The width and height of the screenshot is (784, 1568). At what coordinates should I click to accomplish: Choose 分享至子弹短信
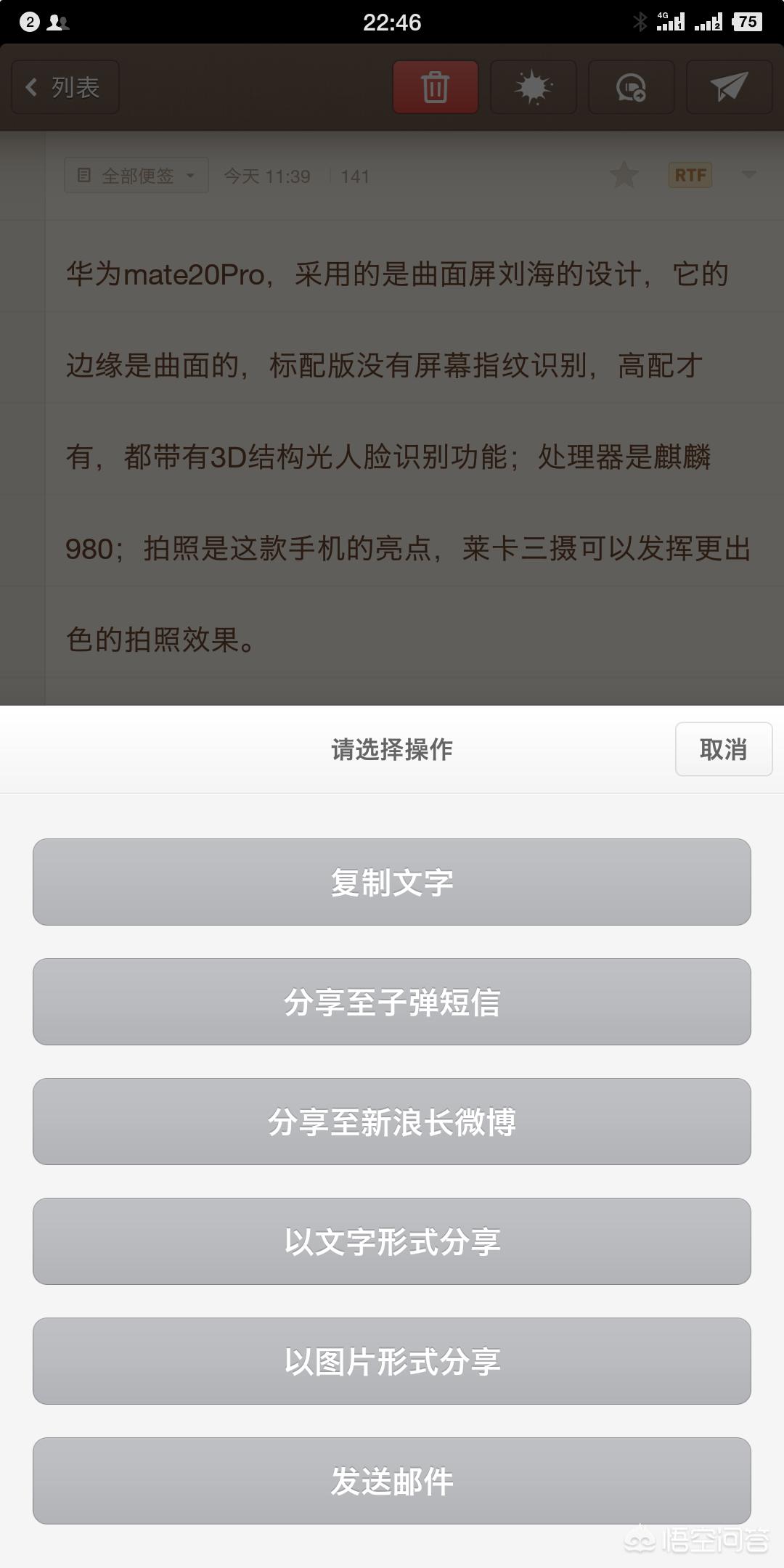[x=392, y=1002]
